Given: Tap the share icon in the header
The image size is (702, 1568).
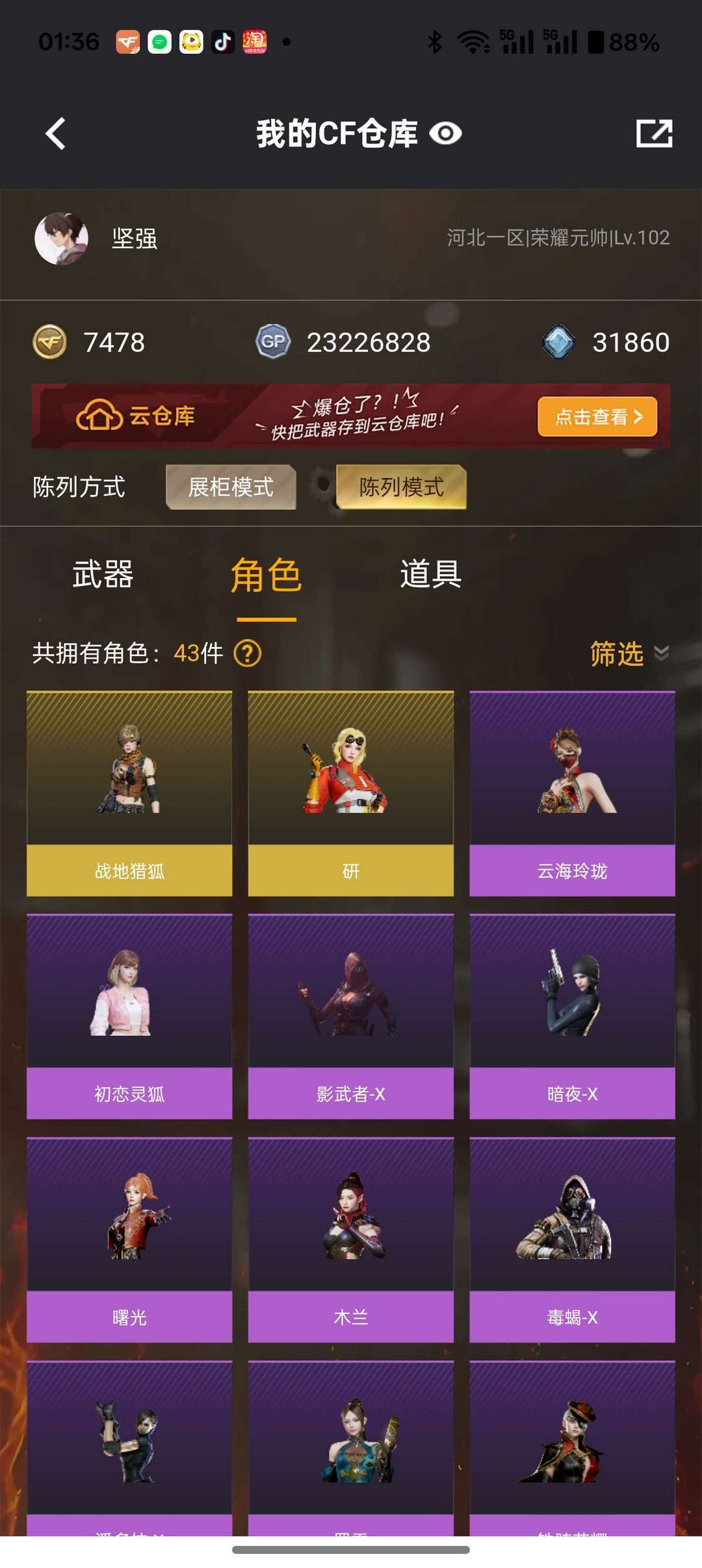Looking at the screenshot, I should (x=654, y=134).
